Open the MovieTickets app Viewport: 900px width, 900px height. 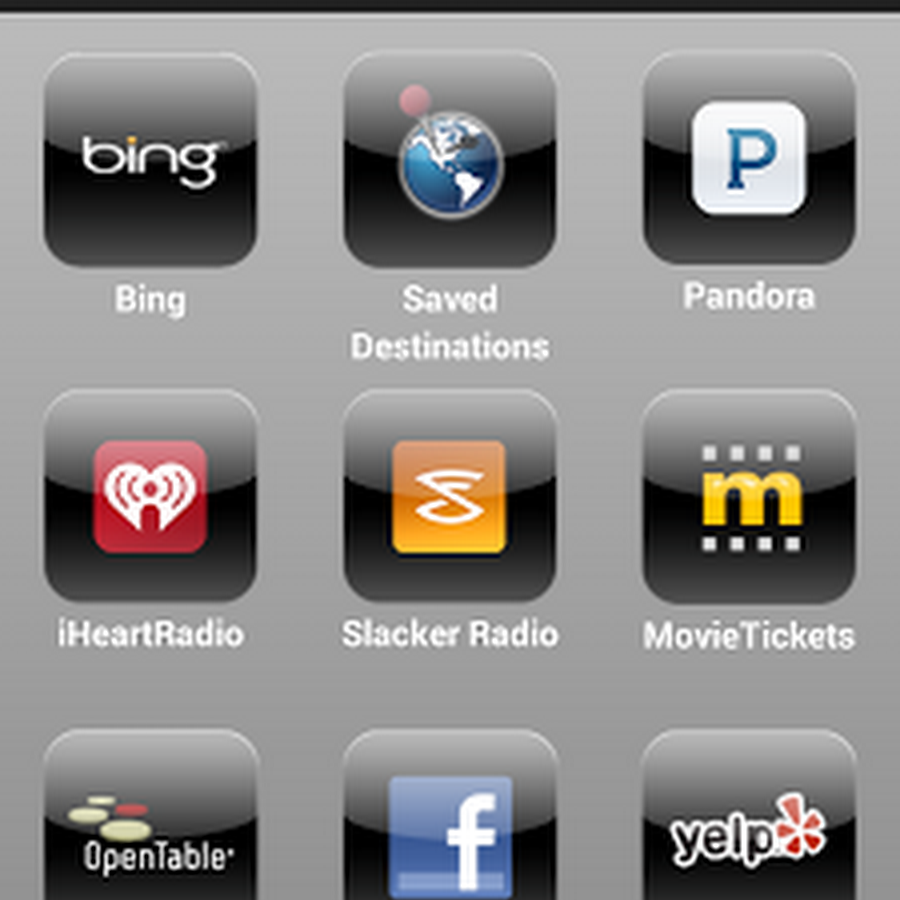pyautogui.click(x=749, y=497)
